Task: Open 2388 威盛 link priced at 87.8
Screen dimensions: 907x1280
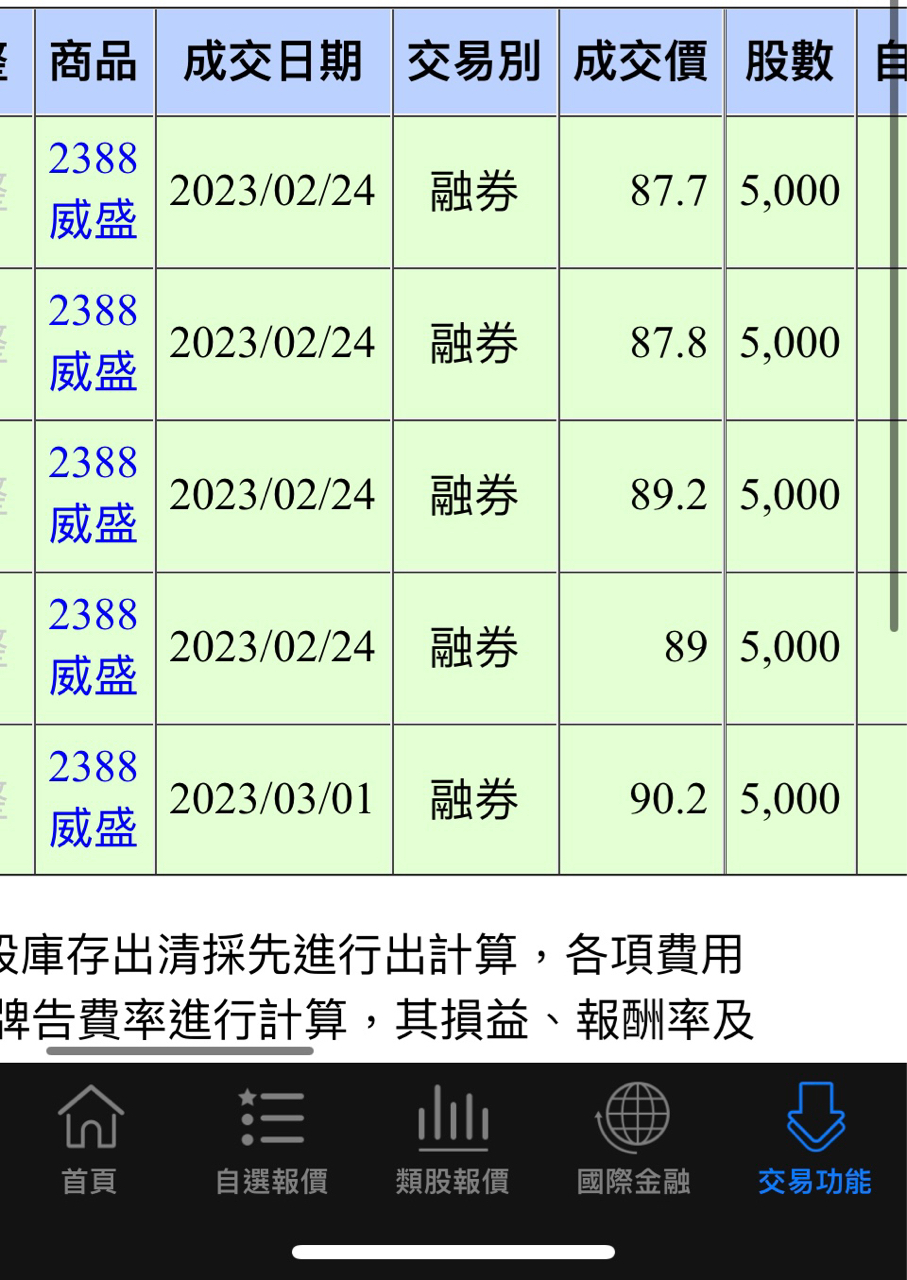Action: coord(93,343)
